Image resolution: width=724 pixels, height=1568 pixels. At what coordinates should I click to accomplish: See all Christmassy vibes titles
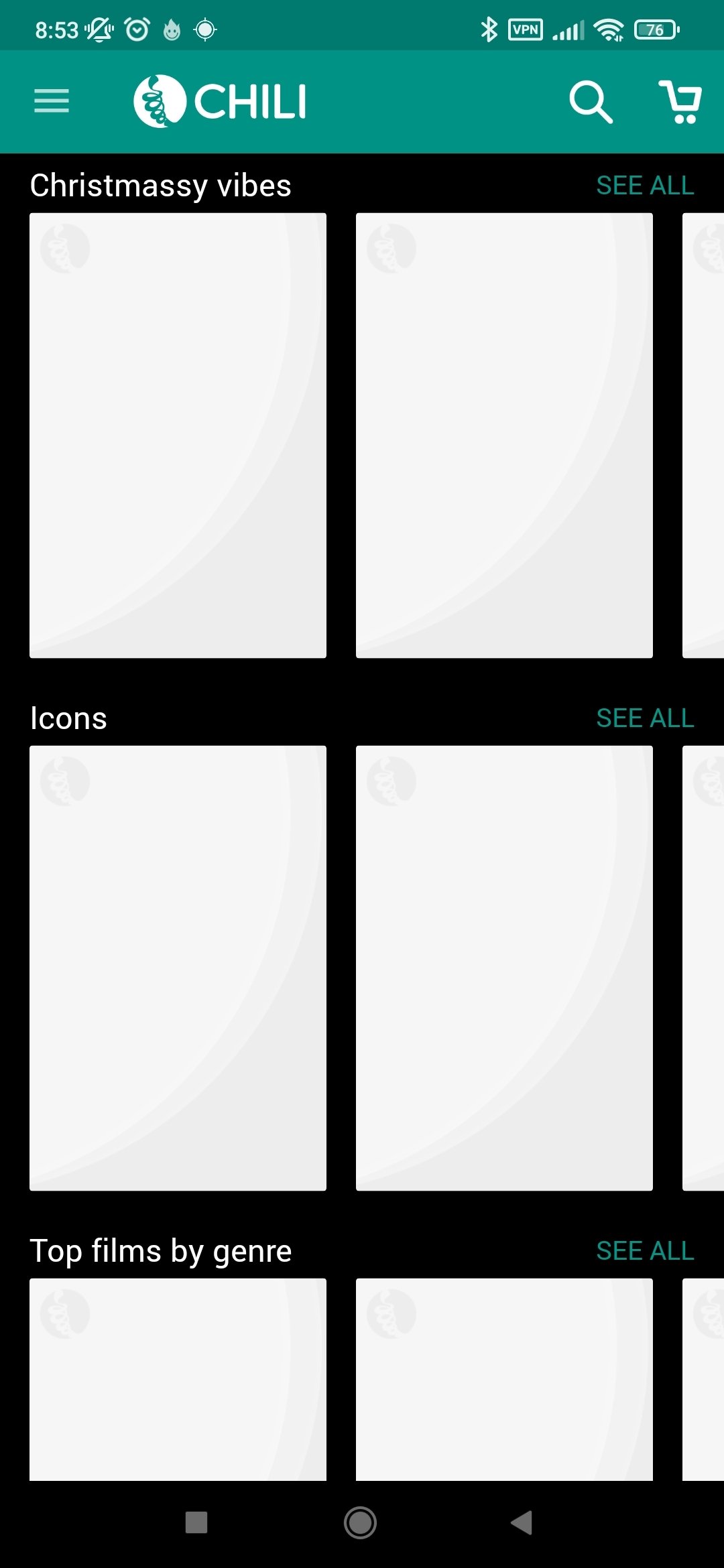(x=645, y=186)
